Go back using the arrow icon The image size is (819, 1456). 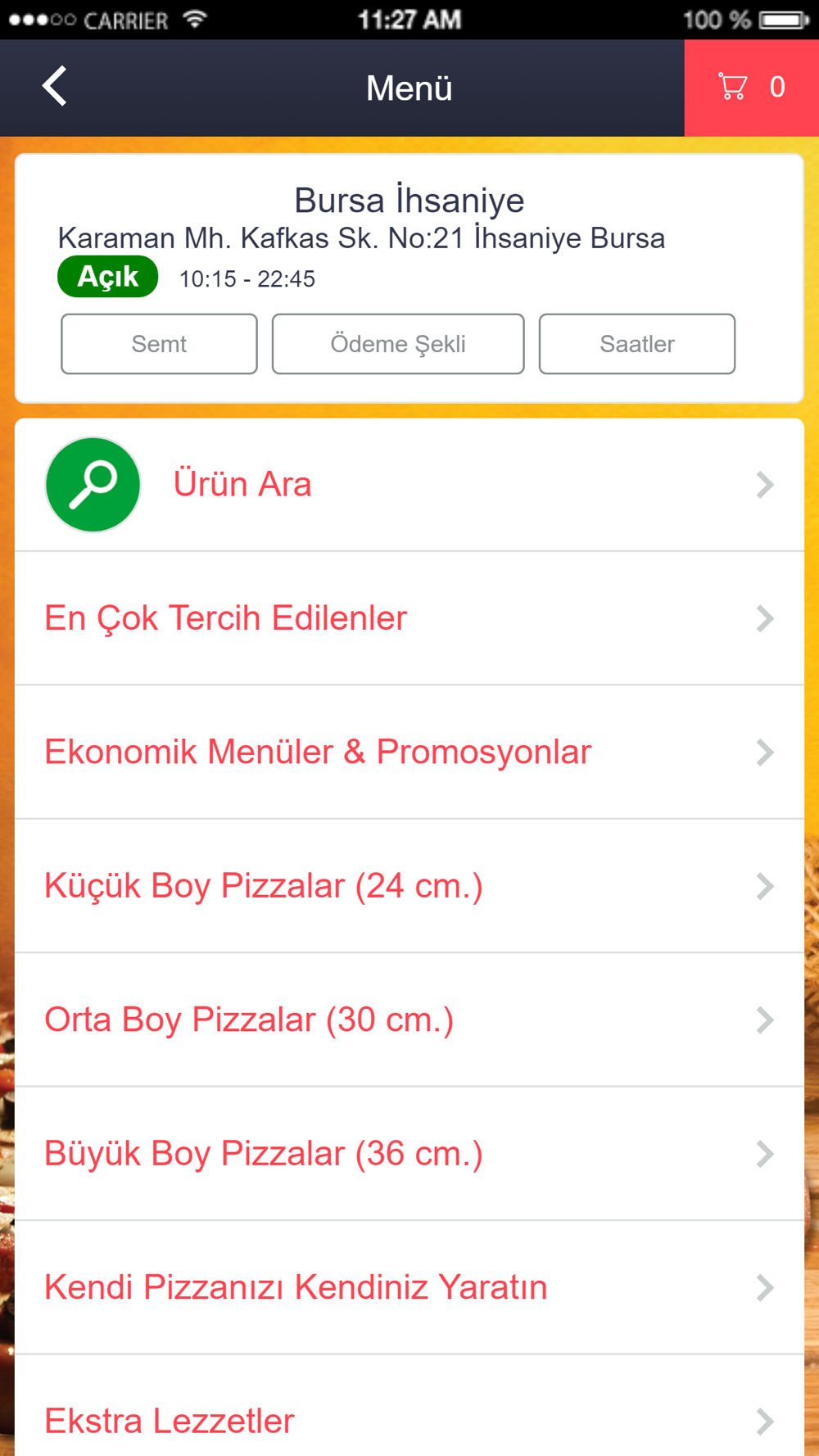click(x=55, y=87)
